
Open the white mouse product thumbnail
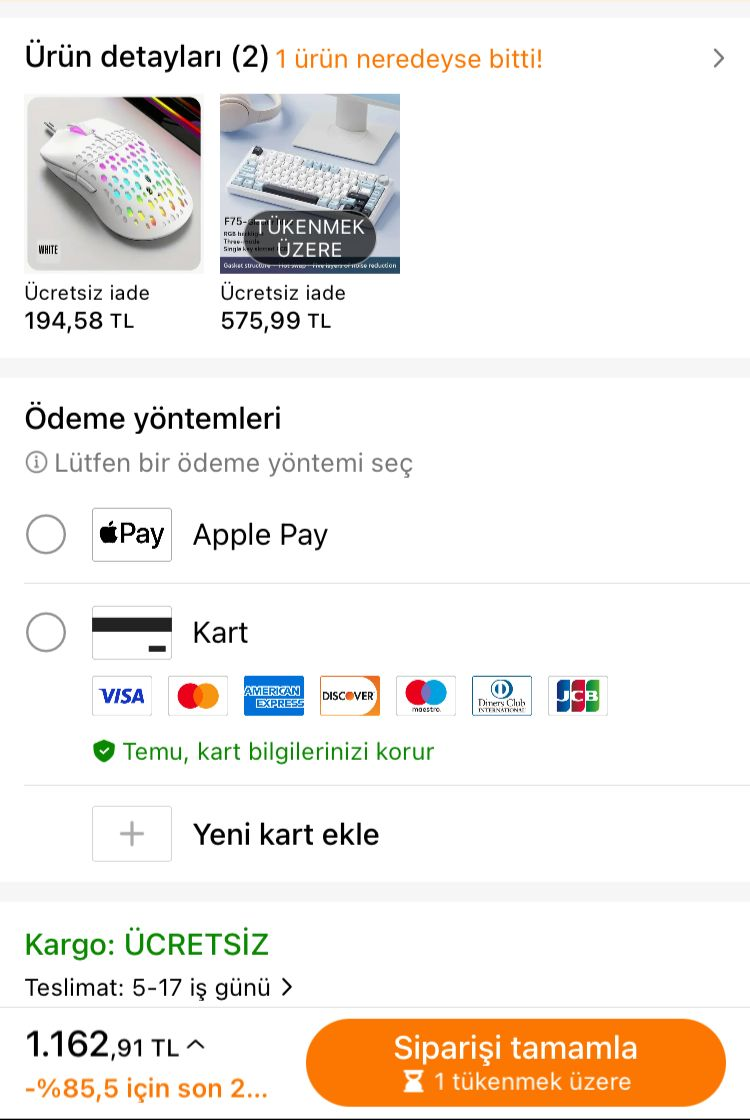113,183
